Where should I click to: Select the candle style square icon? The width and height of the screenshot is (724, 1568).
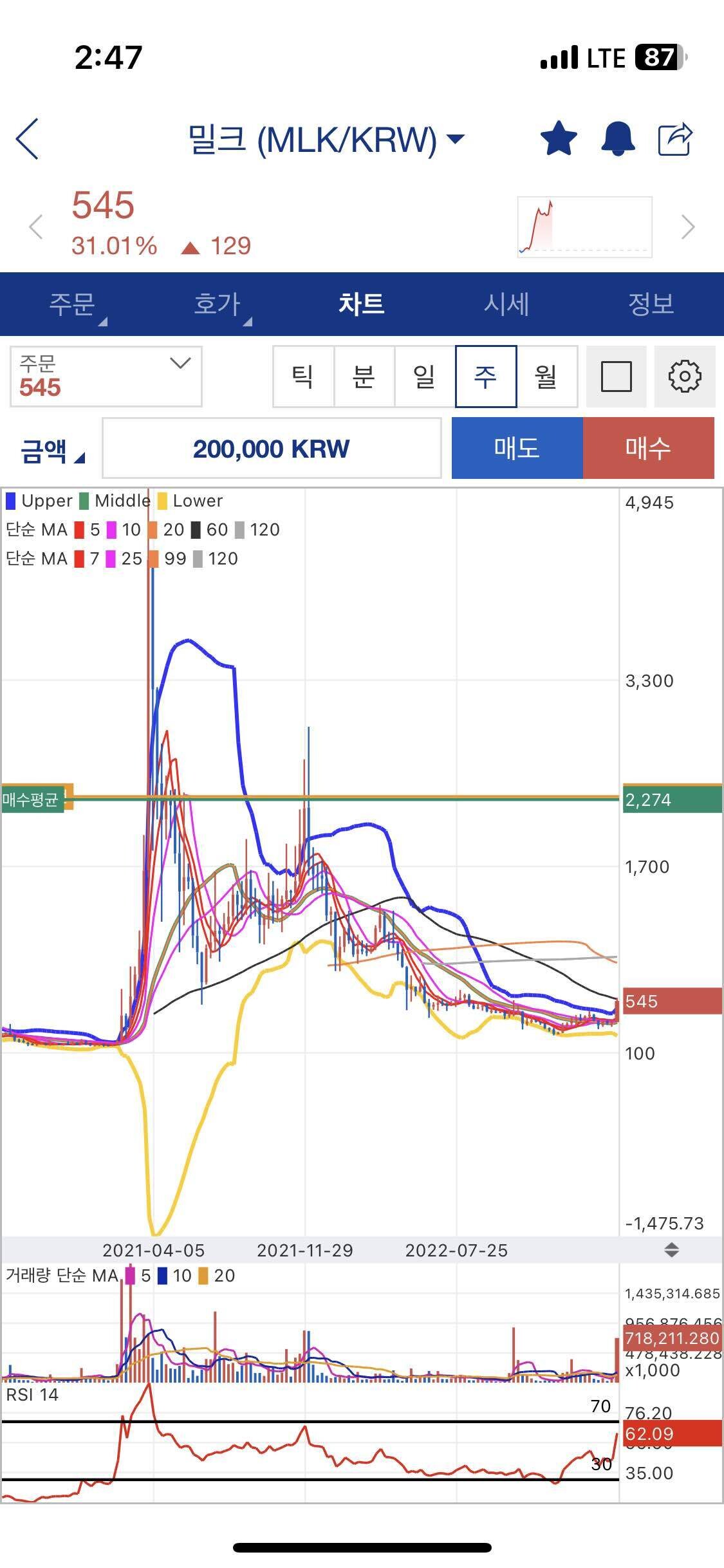tap(616, 377)
